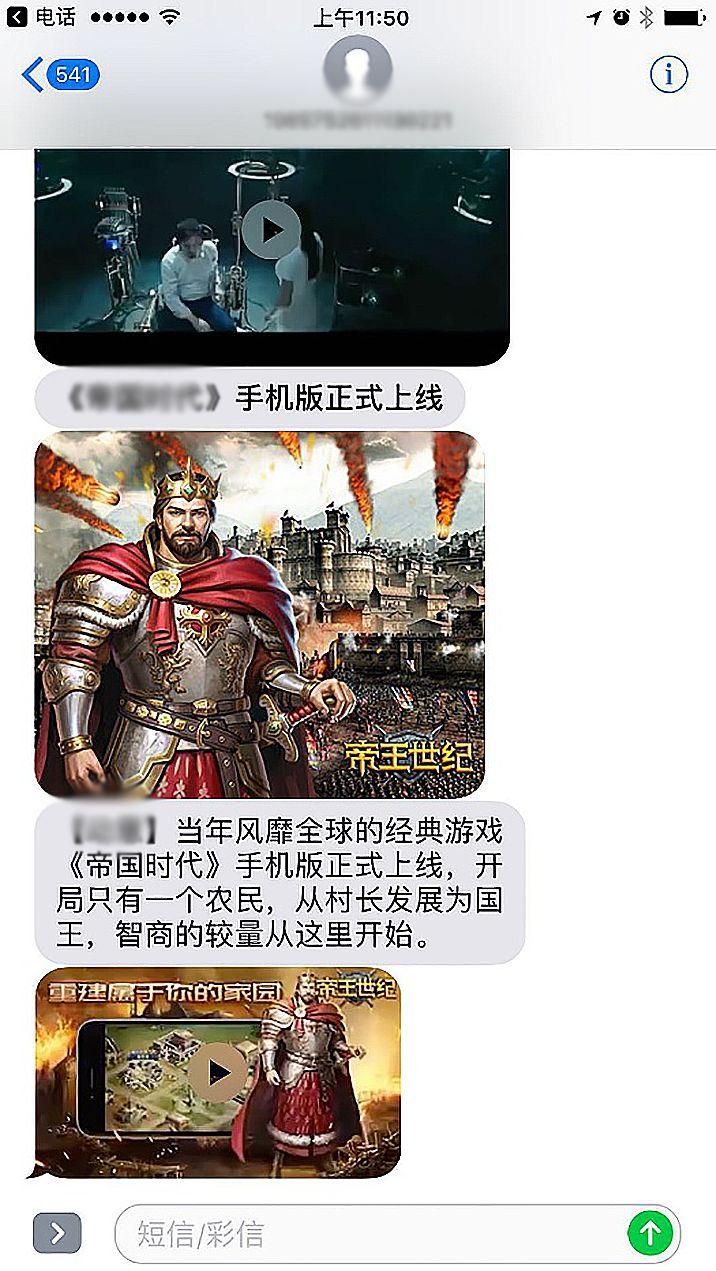Open the conversation details info icon
The width and height of the screenshot is (716, 1271).
pos(669,74)
